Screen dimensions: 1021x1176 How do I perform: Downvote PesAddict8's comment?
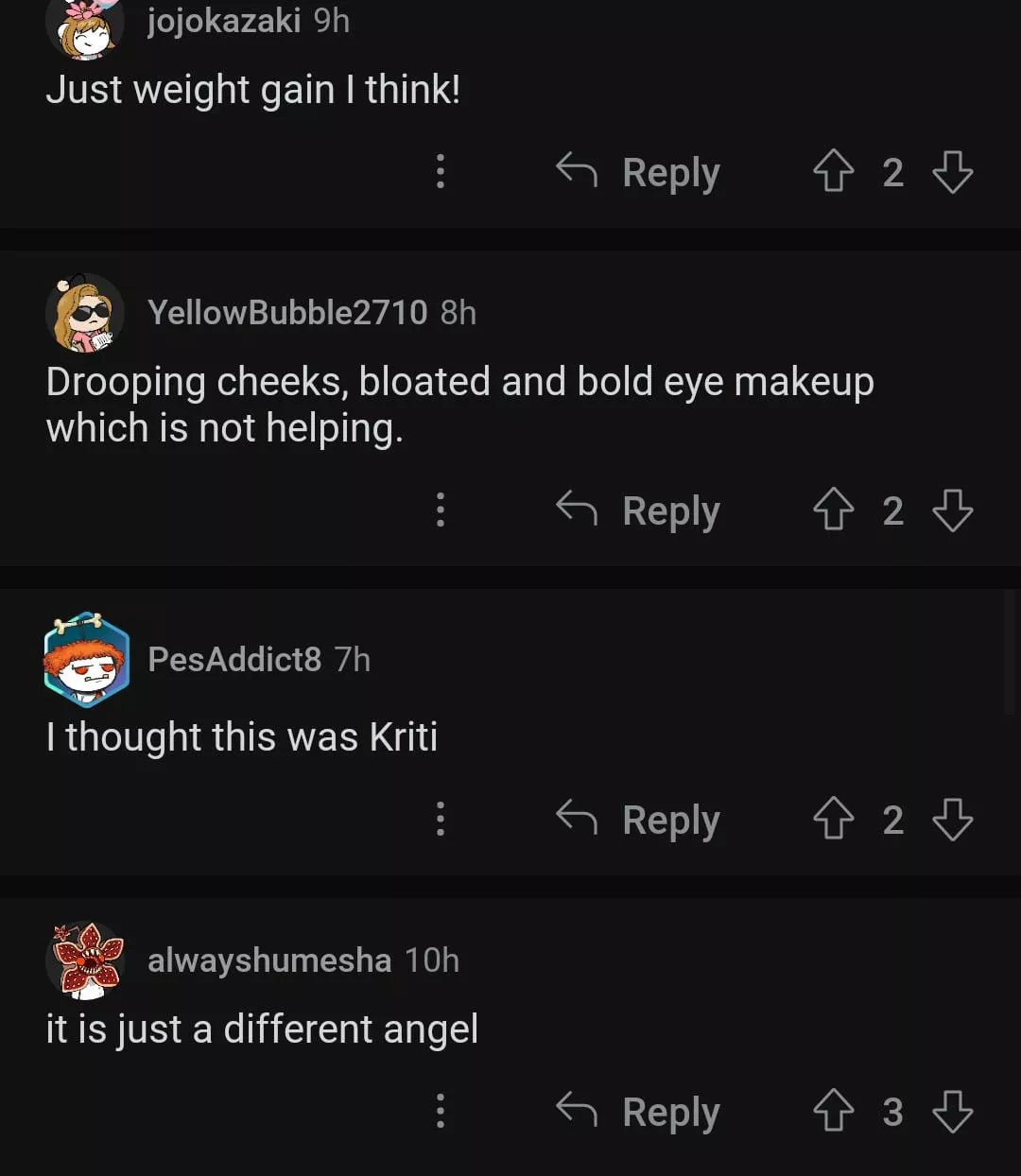[x=952, y=820]
